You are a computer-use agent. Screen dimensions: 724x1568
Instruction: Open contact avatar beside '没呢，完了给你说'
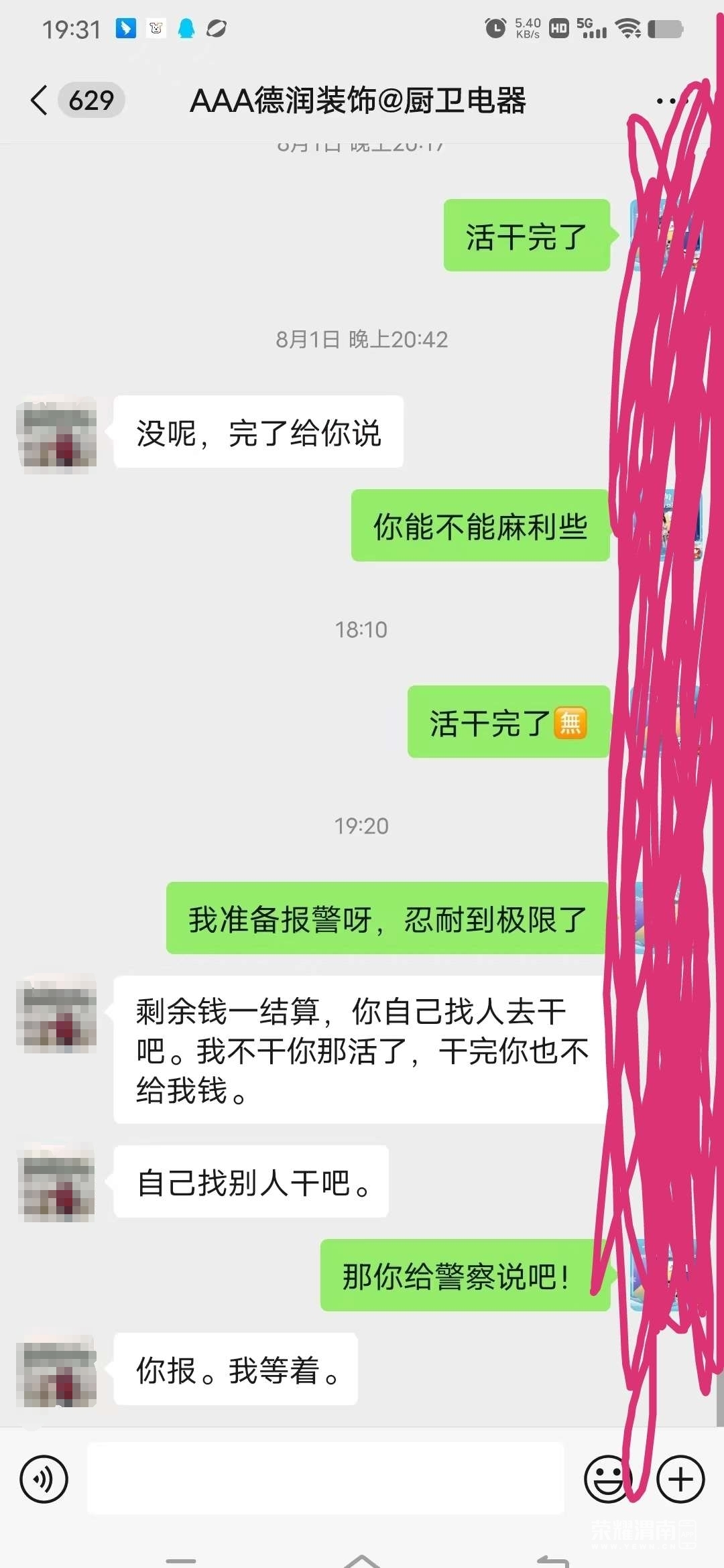(57, 434)
